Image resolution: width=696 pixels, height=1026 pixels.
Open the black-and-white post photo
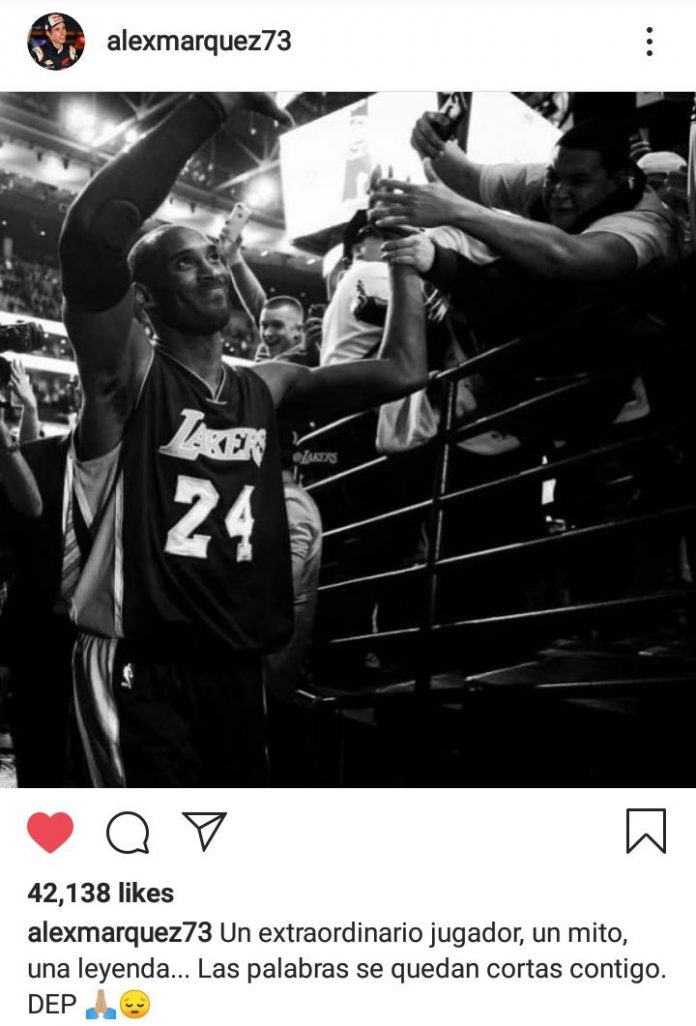[348, 440]
